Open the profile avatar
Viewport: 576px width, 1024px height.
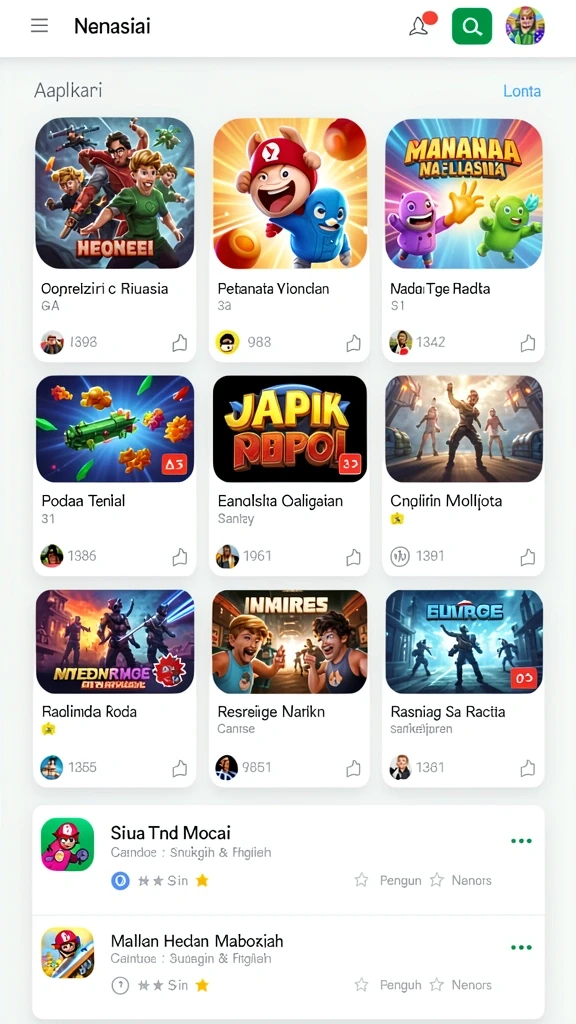(x=525, y=25)
